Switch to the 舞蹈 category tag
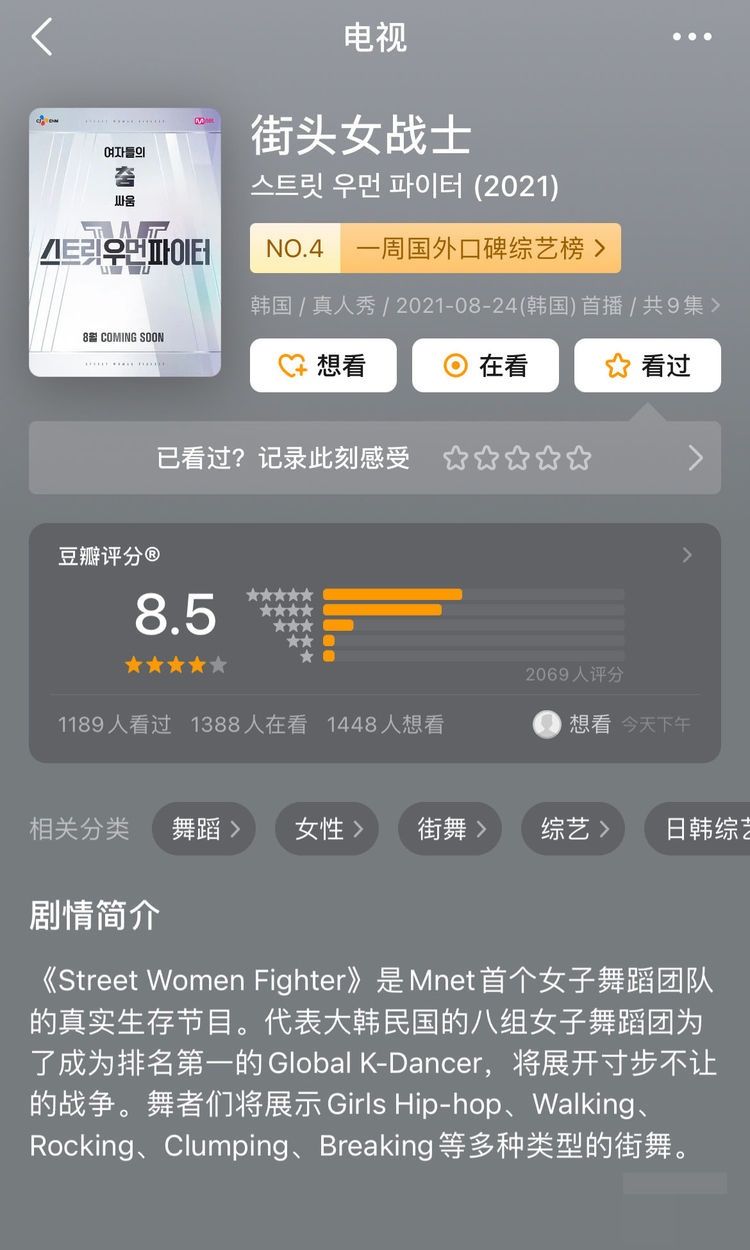The image size is (750, 1250). pyautogui.click(x=203, y=828)
